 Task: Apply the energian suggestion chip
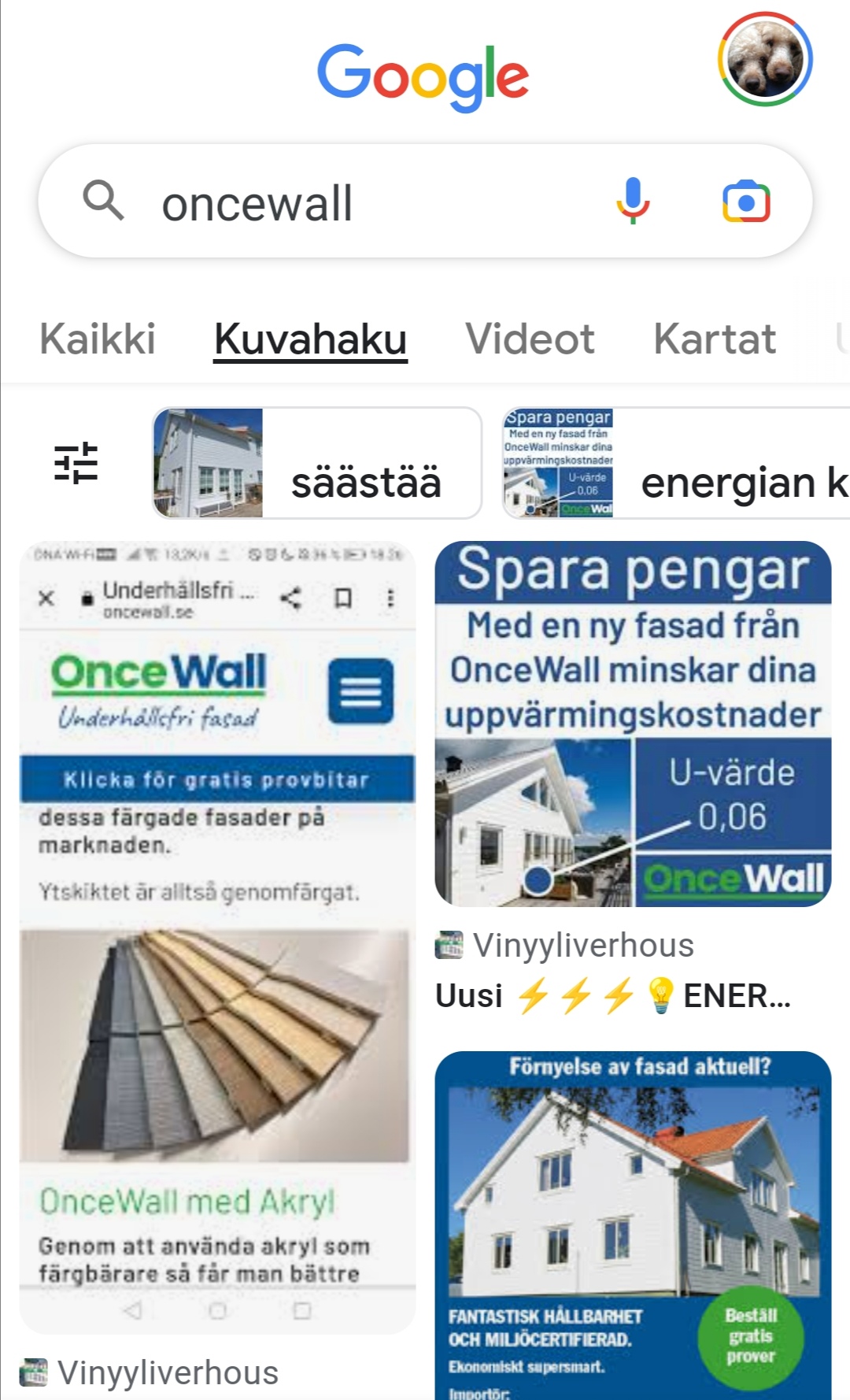coord(677,463)
